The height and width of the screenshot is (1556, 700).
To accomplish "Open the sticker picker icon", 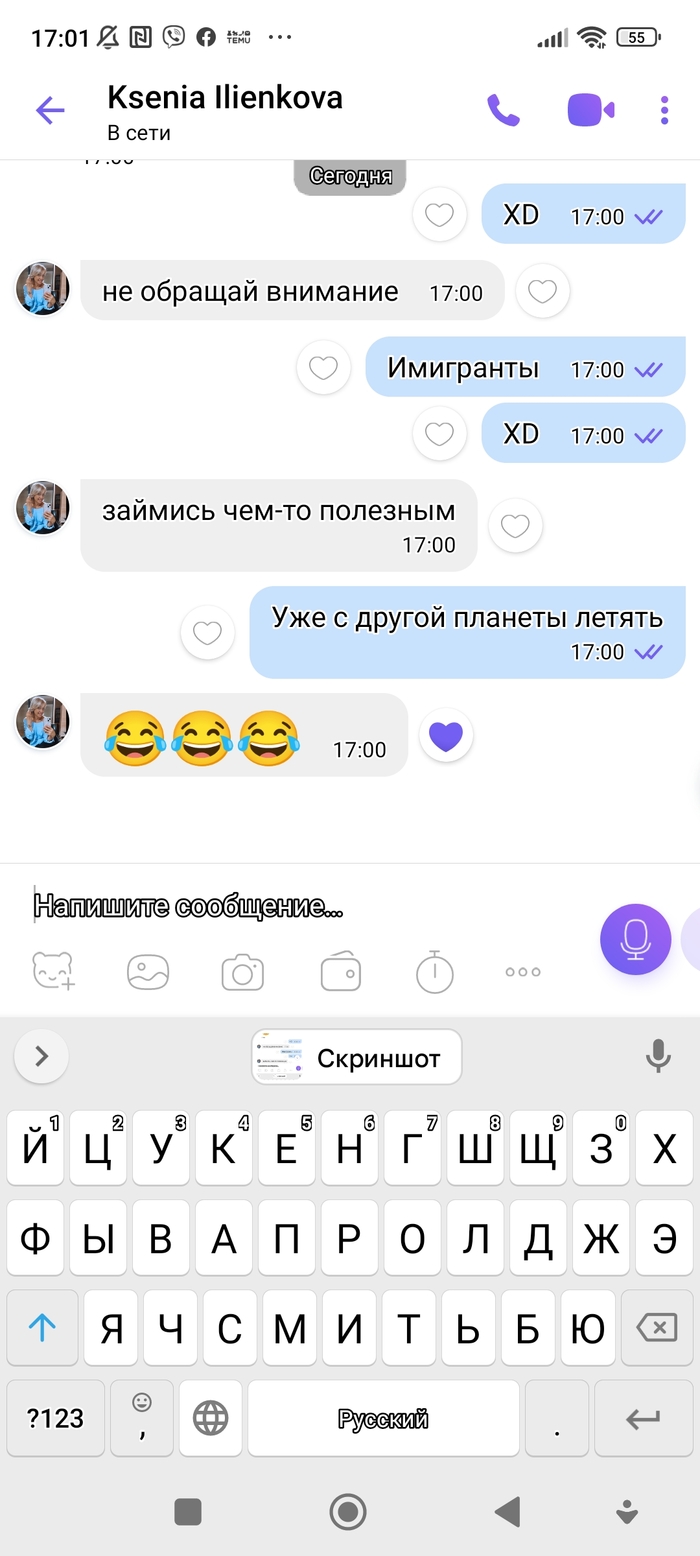I will pos(53,971).
